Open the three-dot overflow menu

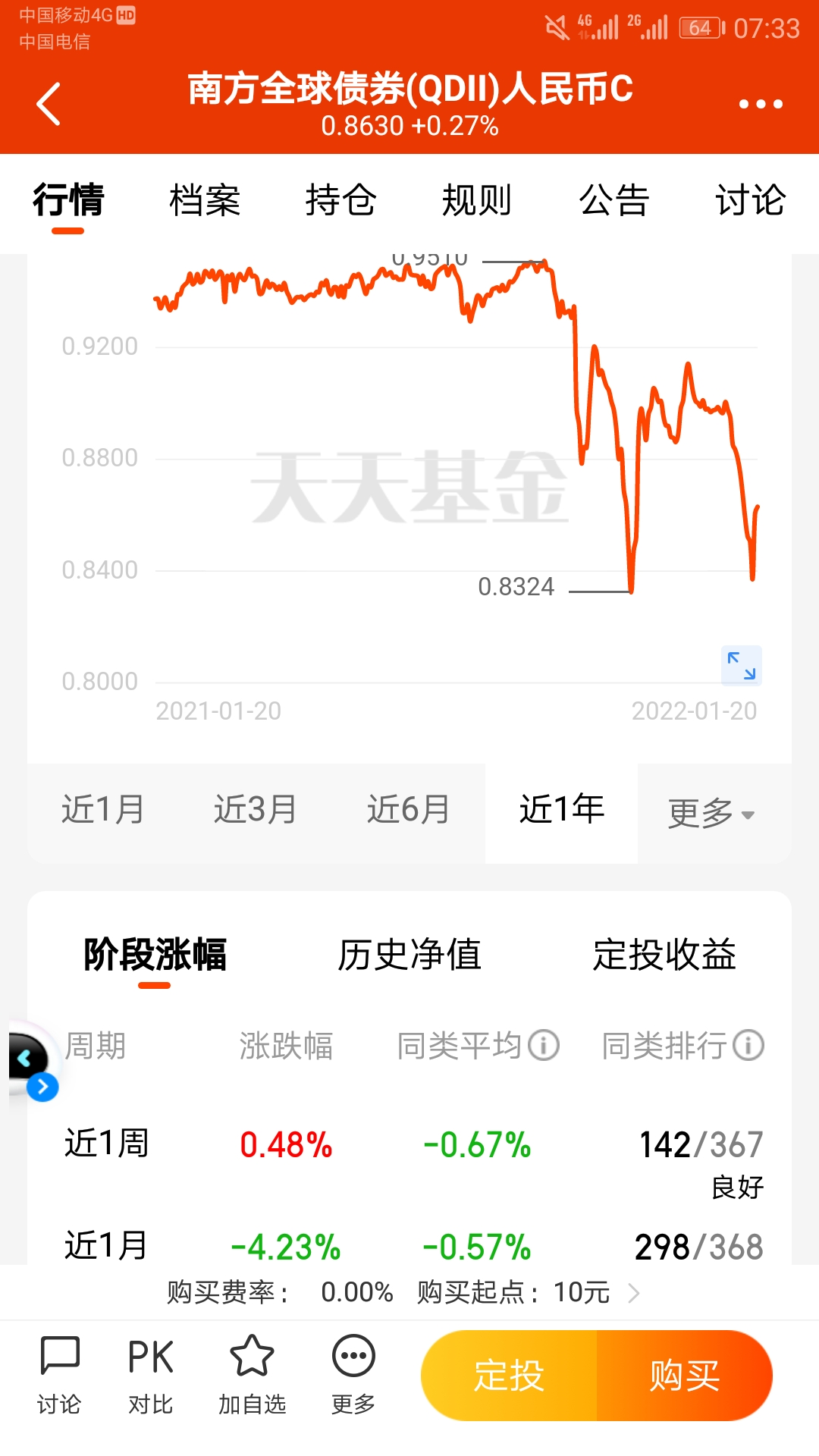pos(761,104)
